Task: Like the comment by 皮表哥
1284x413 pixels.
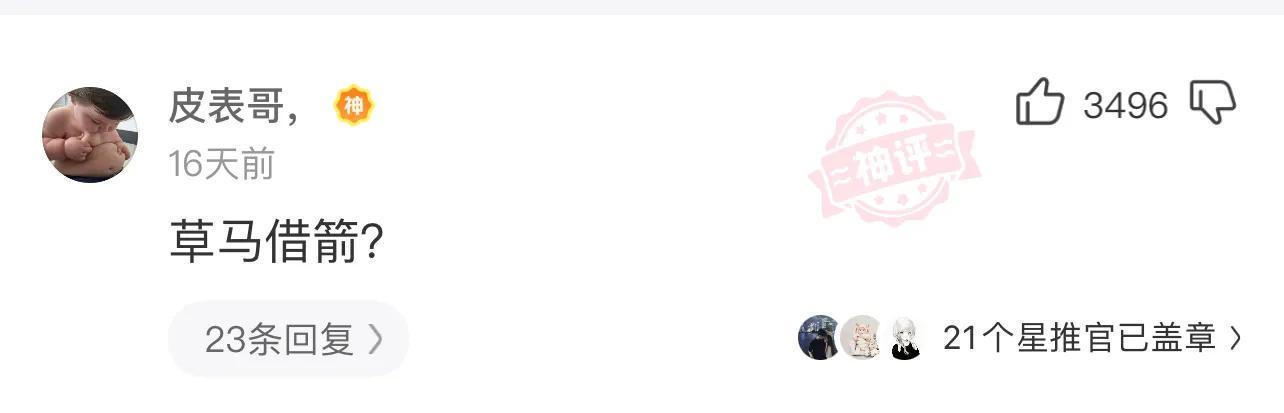Action: click(x=1040, y=103)
